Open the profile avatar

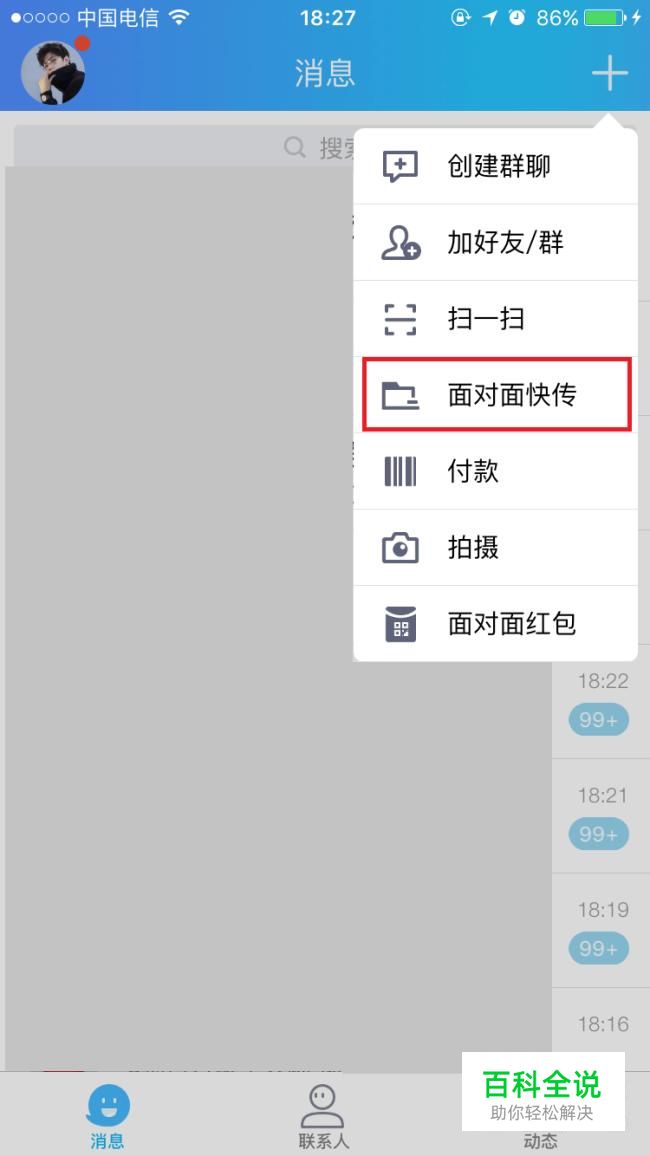click(x=52, y=72)
